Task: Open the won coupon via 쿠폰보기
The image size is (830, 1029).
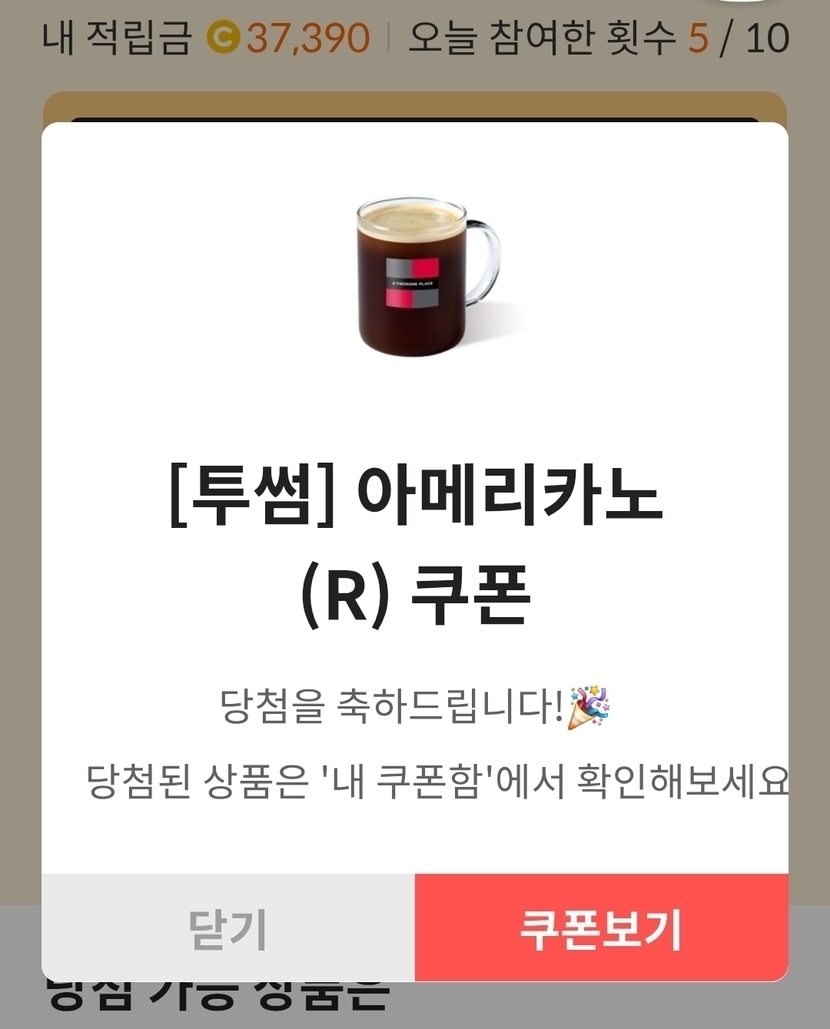Action: click(601, 929)
